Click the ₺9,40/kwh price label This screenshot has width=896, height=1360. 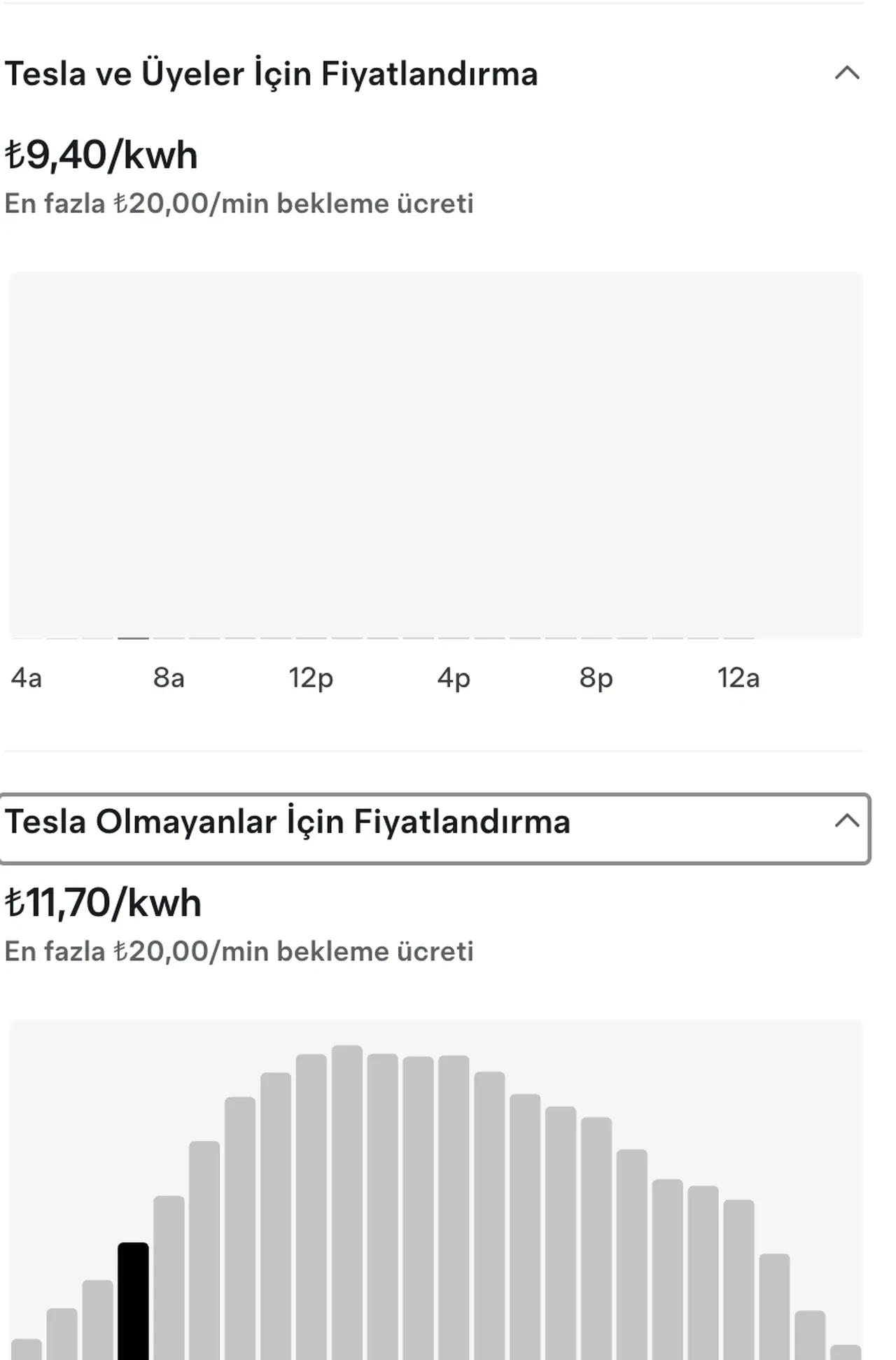coord(100,155)
